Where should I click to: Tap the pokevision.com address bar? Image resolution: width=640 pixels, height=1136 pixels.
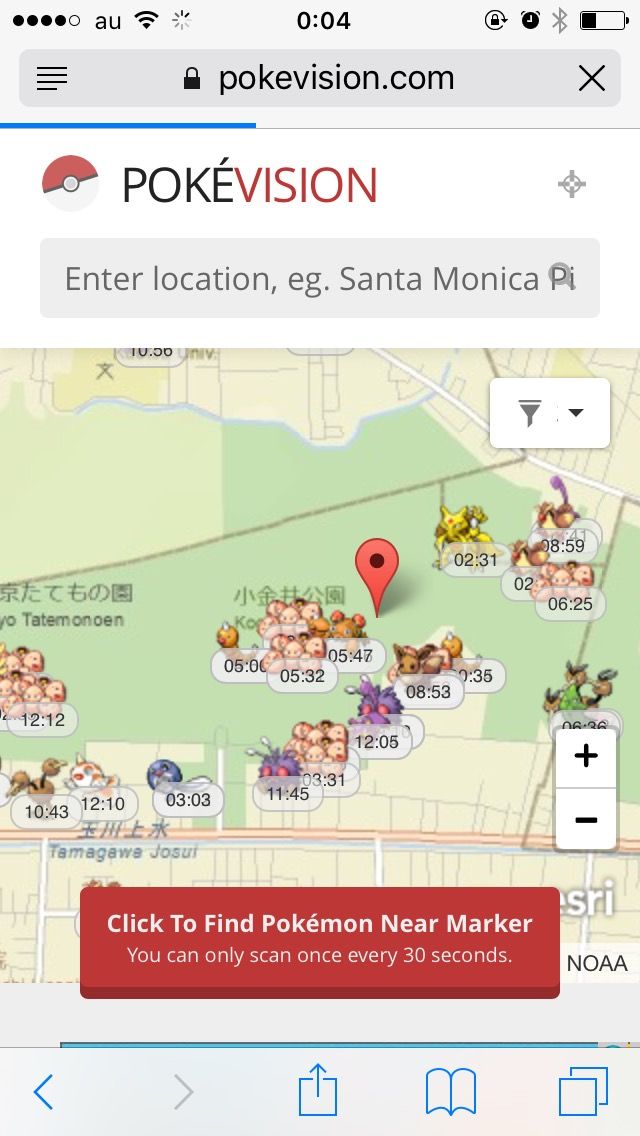(320, 78)
